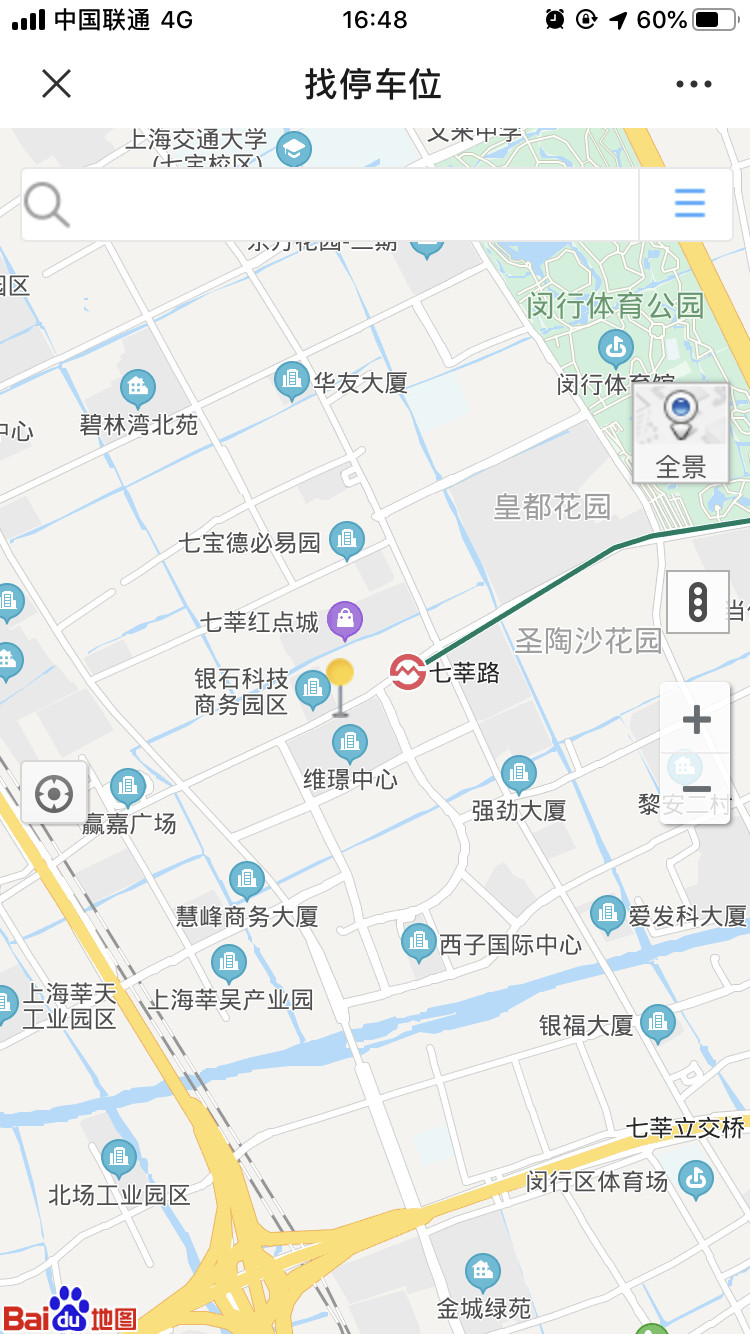Open 全景 panorama street view
Image resolution: width=750 pixels, height=1334 pixels.
coord(681,433)
